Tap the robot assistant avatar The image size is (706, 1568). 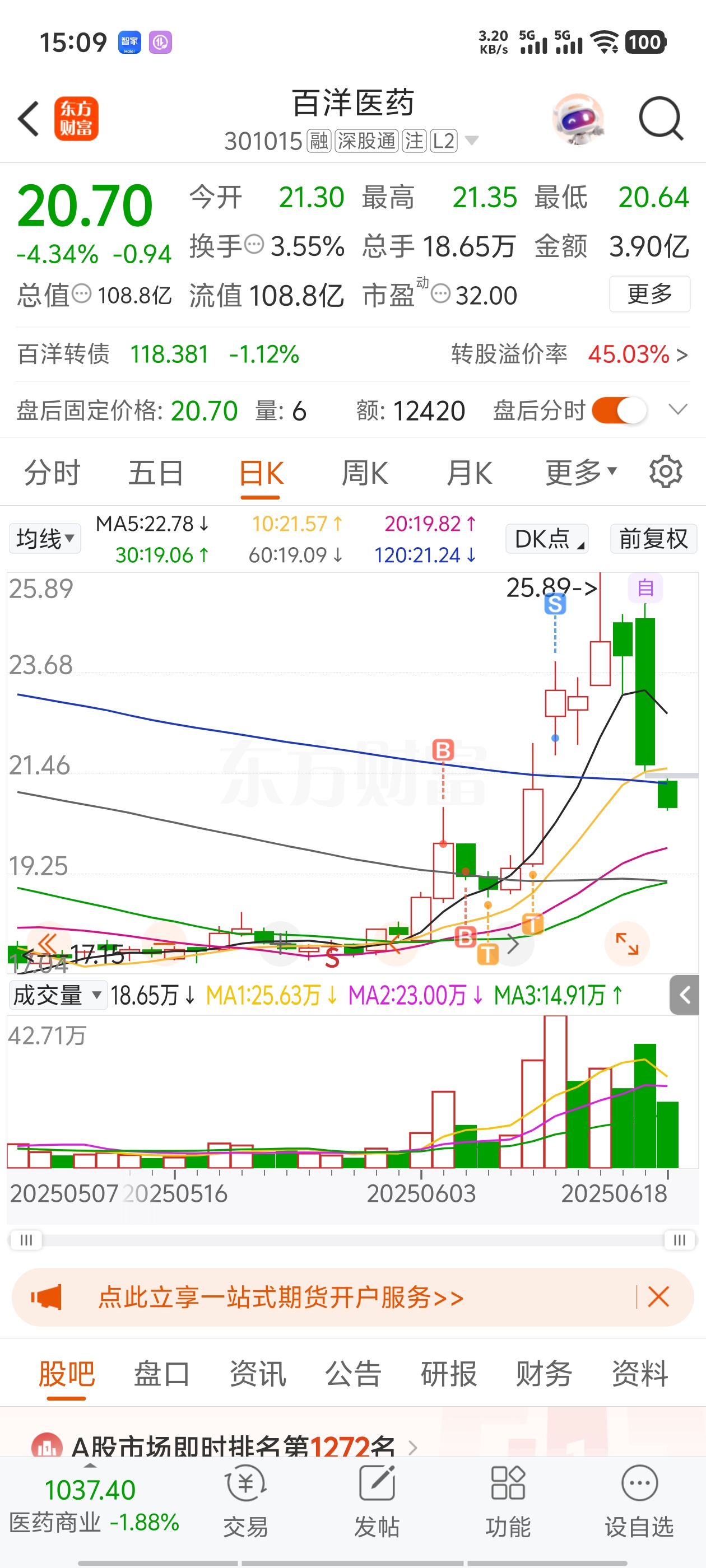(x=578, y=119)
